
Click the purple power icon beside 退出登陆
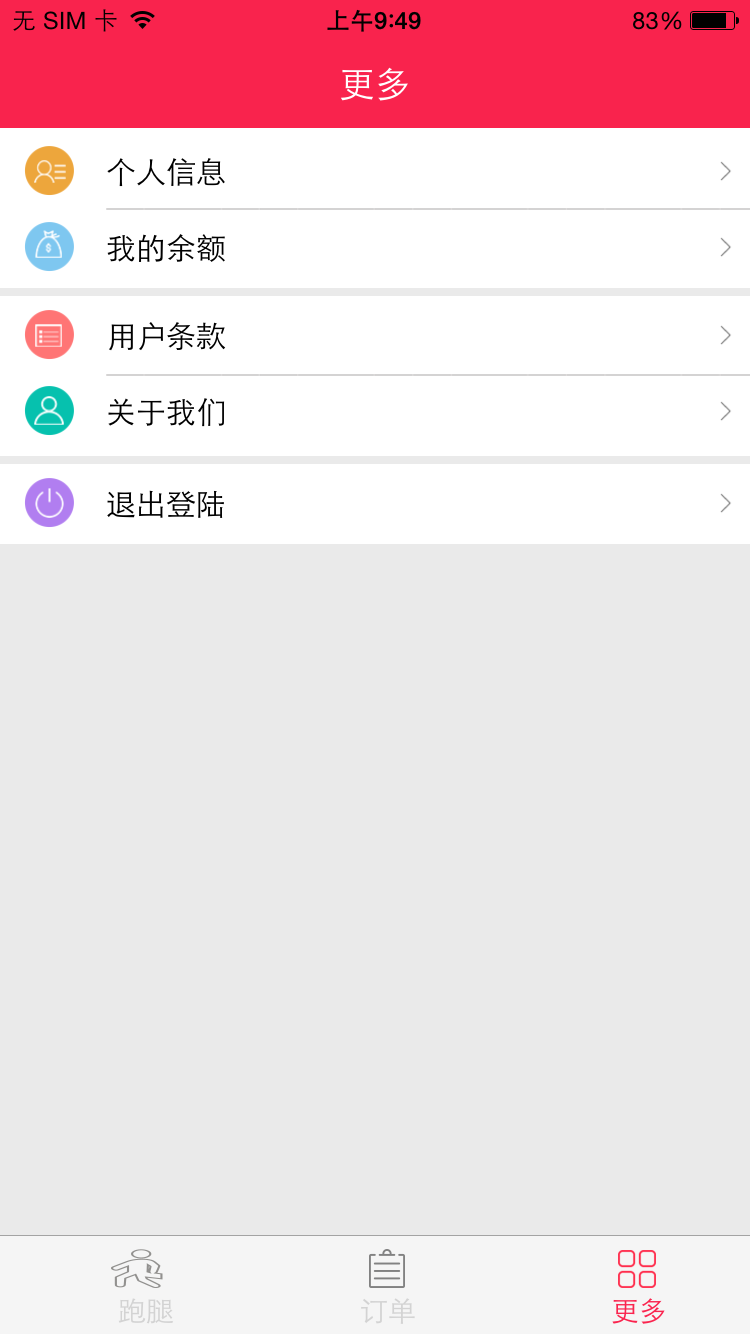pos(49,503)
